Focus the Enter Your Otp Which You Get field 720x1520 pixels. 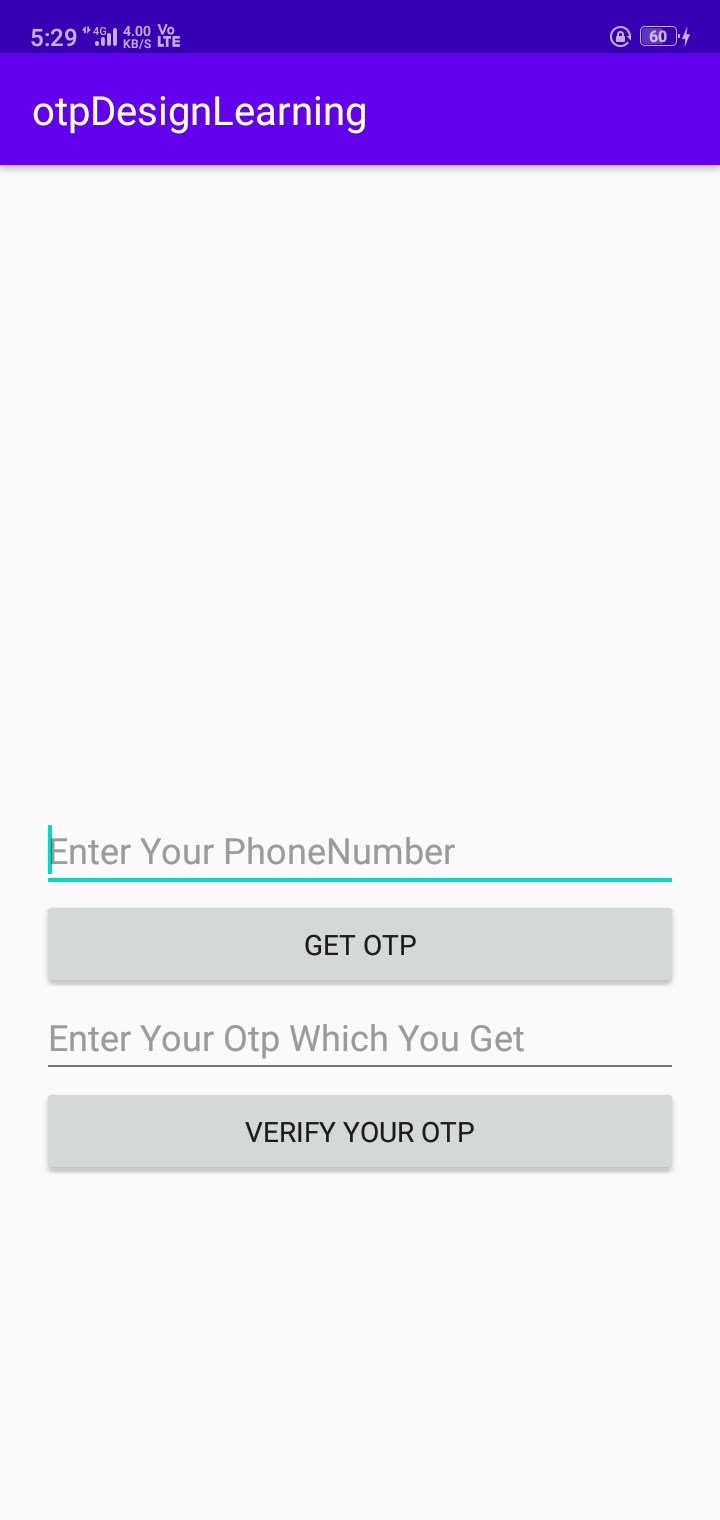click(x=360, y=1038)
